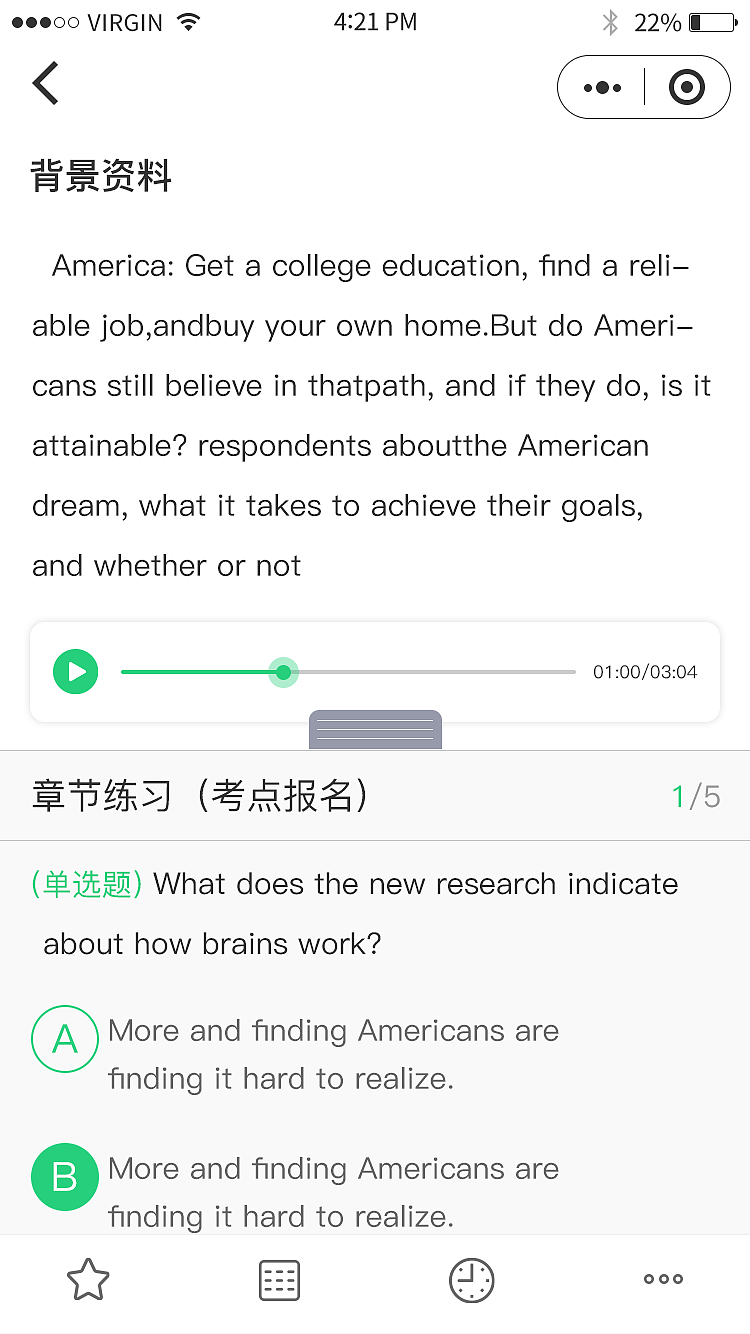Close the mini program with the circle button
Image resolution: width=750 pixels, height=1334 pixels.
(x=686, y=88)
